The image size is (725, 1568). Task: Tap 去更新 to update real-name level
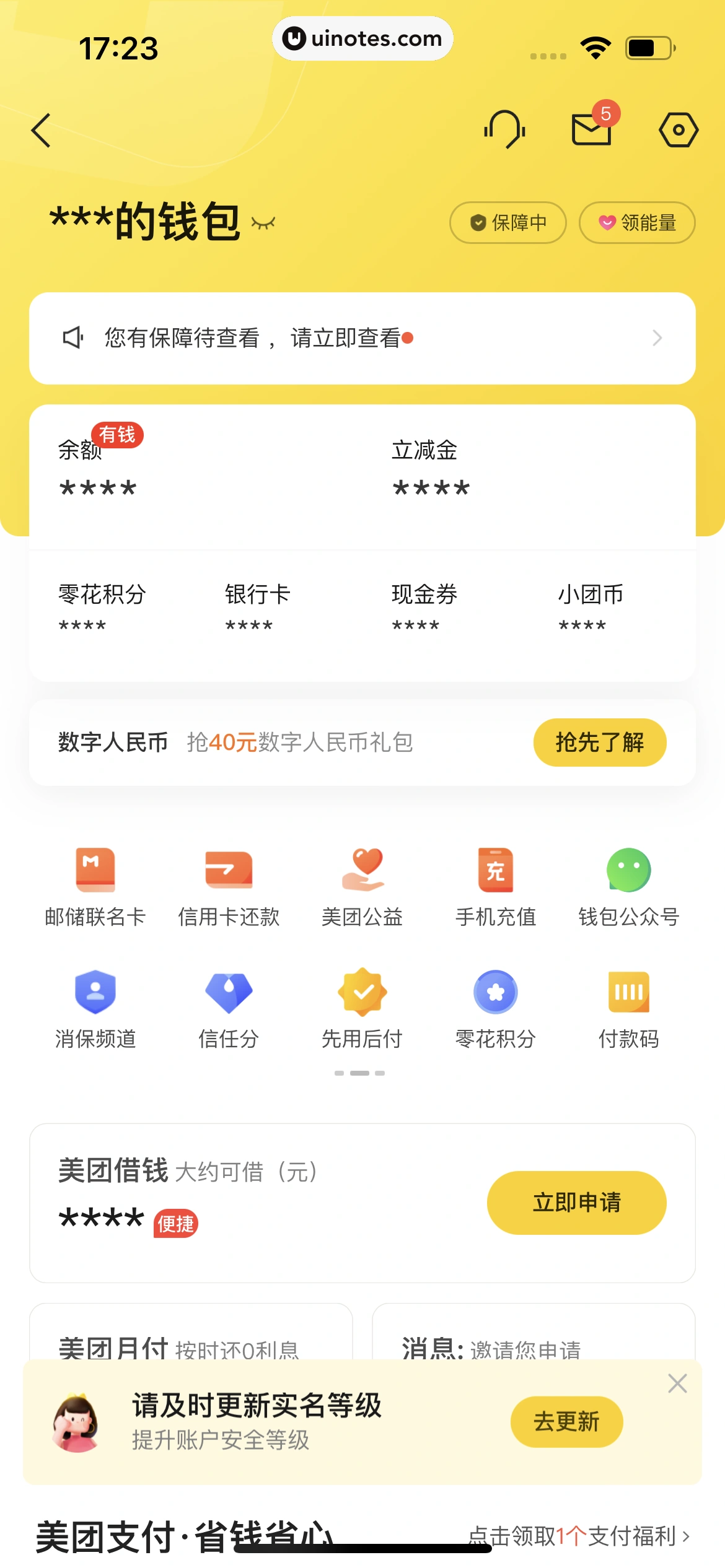tap(567, 1422)
